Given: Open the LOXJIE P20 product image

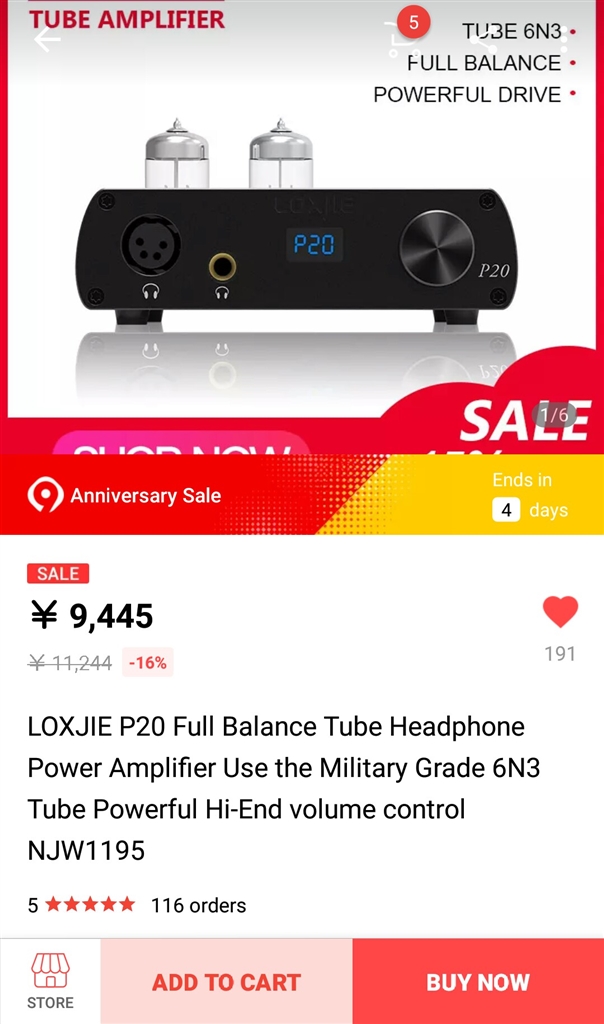Looking at the screenshot, I should point(300,250).
